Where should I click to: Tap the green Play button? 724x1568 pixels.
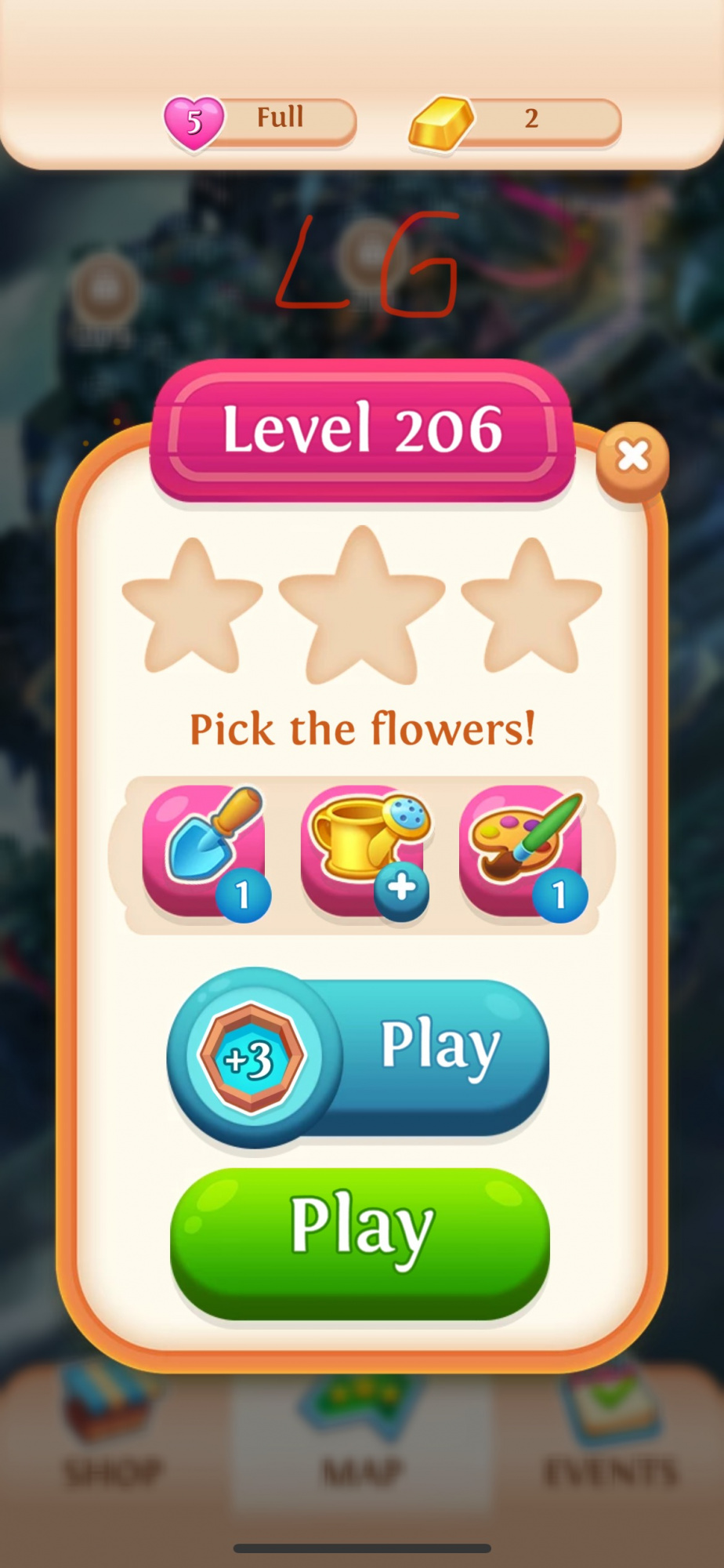point(360,1244)
